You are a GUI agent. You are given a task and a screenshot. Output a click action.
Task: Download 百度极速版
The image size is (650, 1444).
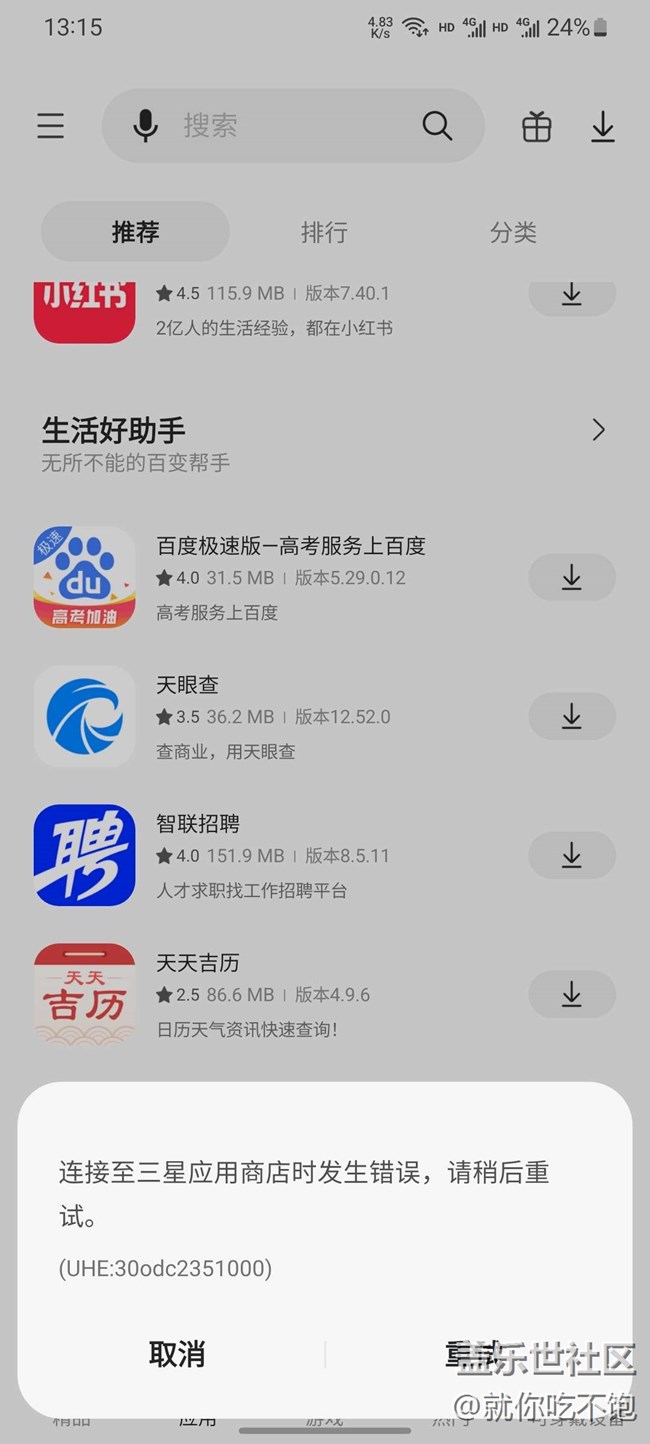click(x=572, y=577)
